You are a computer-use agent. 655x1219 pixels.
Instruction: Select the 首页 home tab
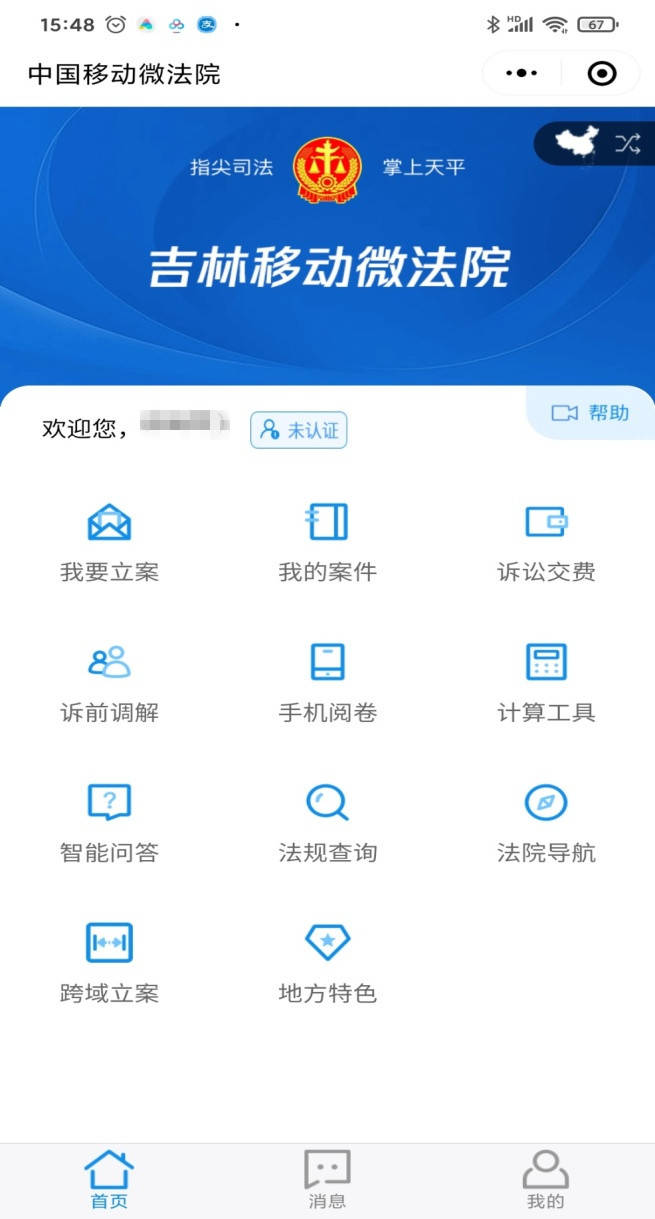[x=109, y=1181]
